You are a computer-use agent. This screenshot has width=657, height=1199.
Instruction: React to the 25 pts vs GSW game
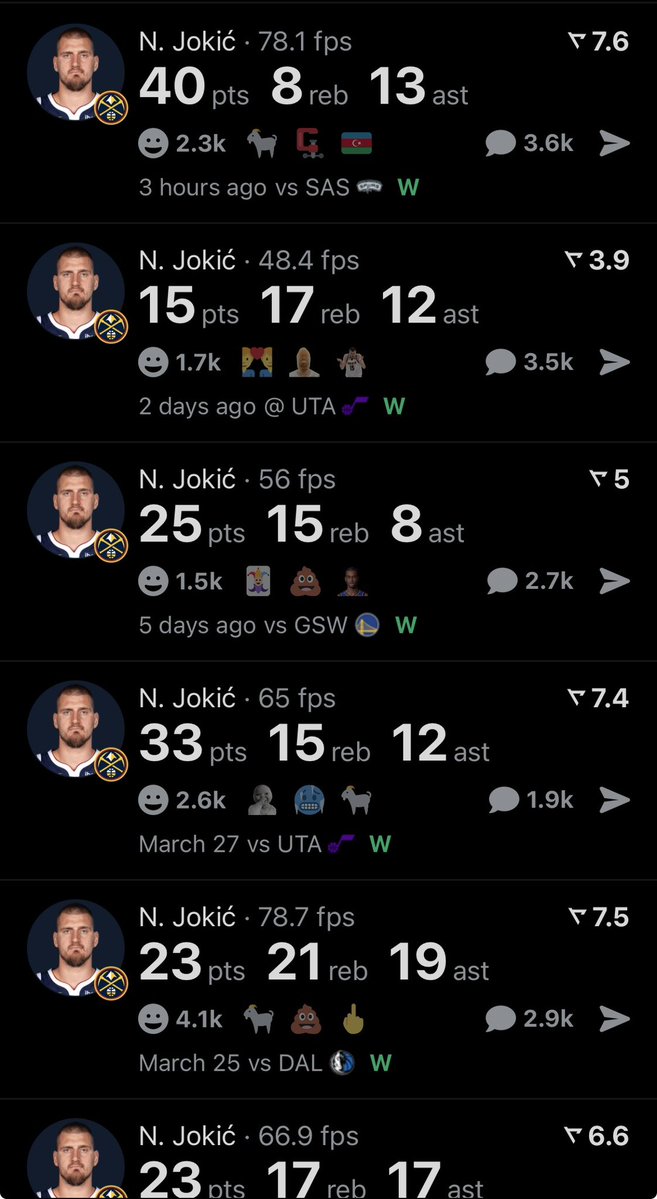pyautogui.click(x=153, y=581)
